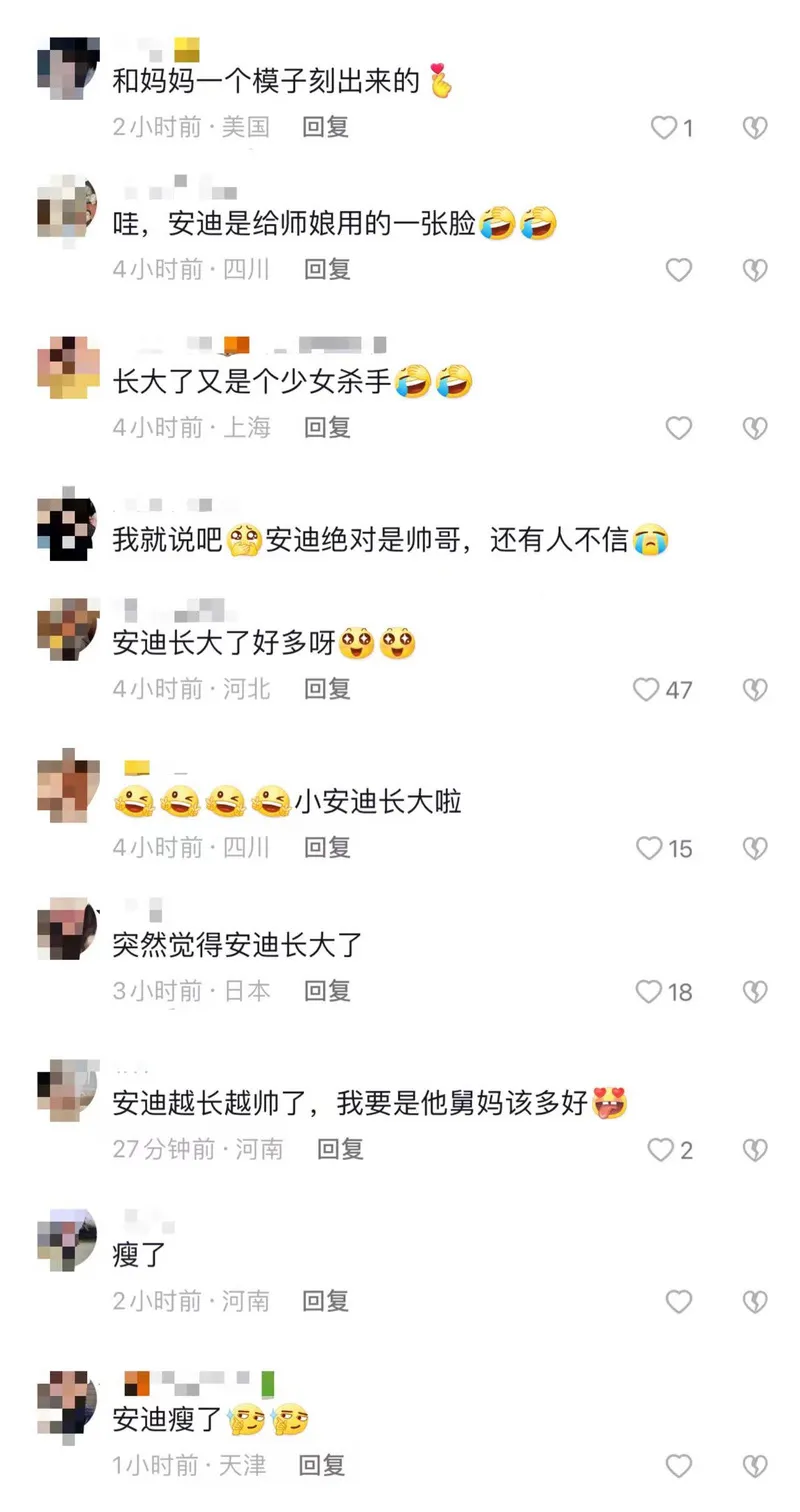
Task: Reply to "哇，安迪是给师娘用的一张脸" from 四川
Action: pos(327,269)
